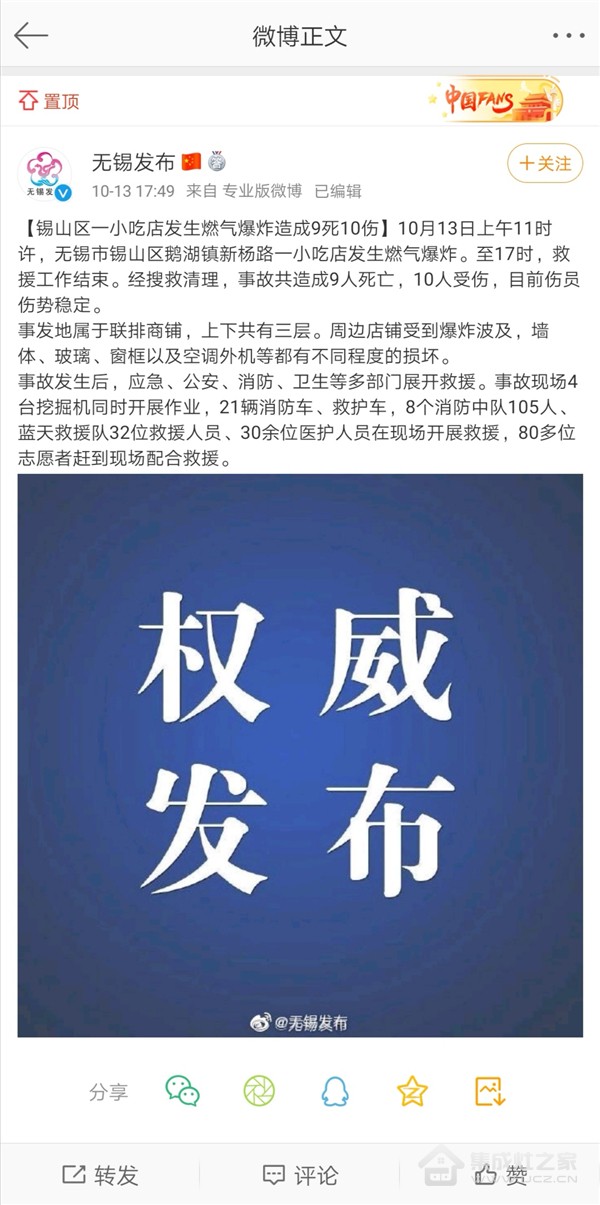Image resolution: width=600 pixels, height=1205 pixels.
Task: Open the 权威发布 post image
Action: [x=300, y=755]
